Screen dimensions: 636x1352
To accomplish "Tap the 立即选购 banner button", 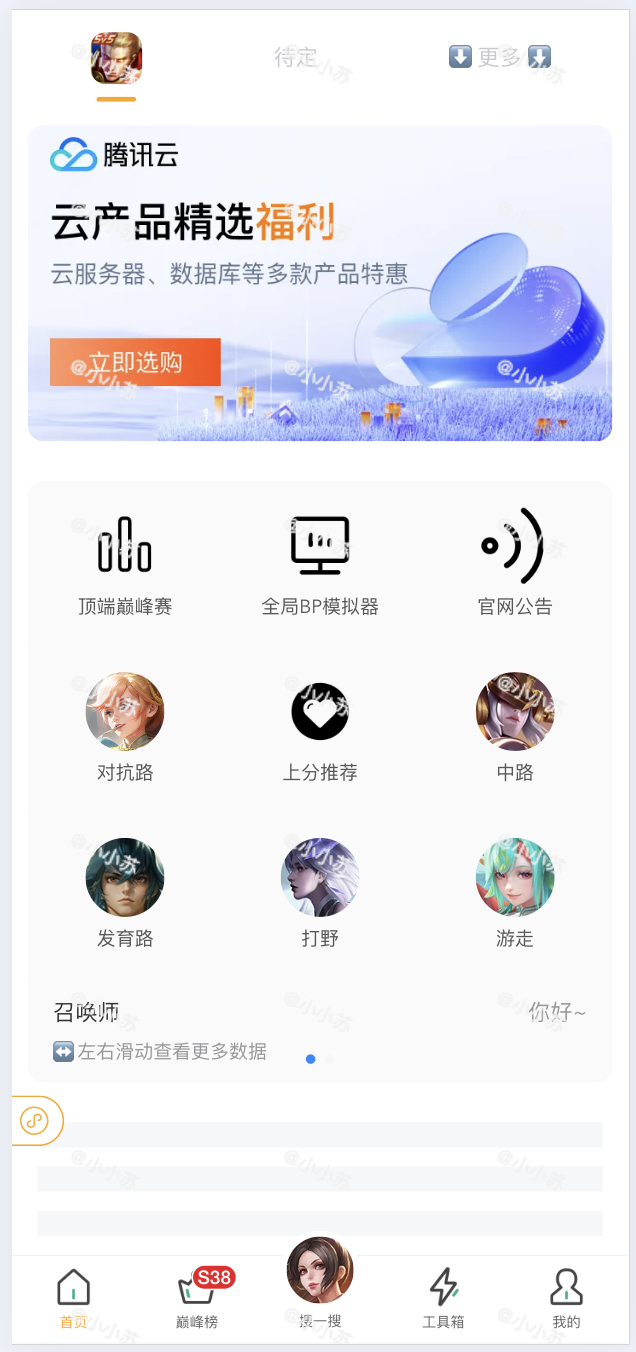I will pyautogui.click(x=135, y=362).
